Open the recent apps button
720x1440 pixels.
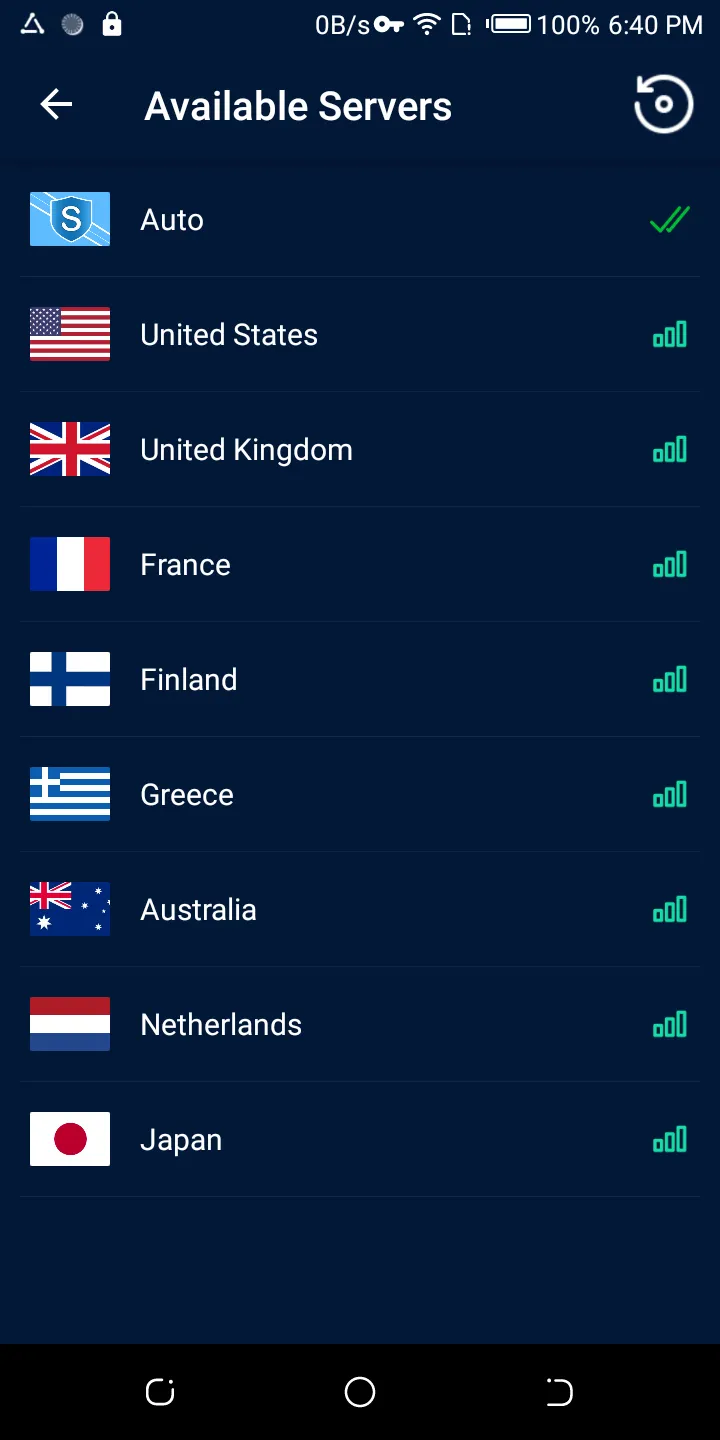[160, 1392]
